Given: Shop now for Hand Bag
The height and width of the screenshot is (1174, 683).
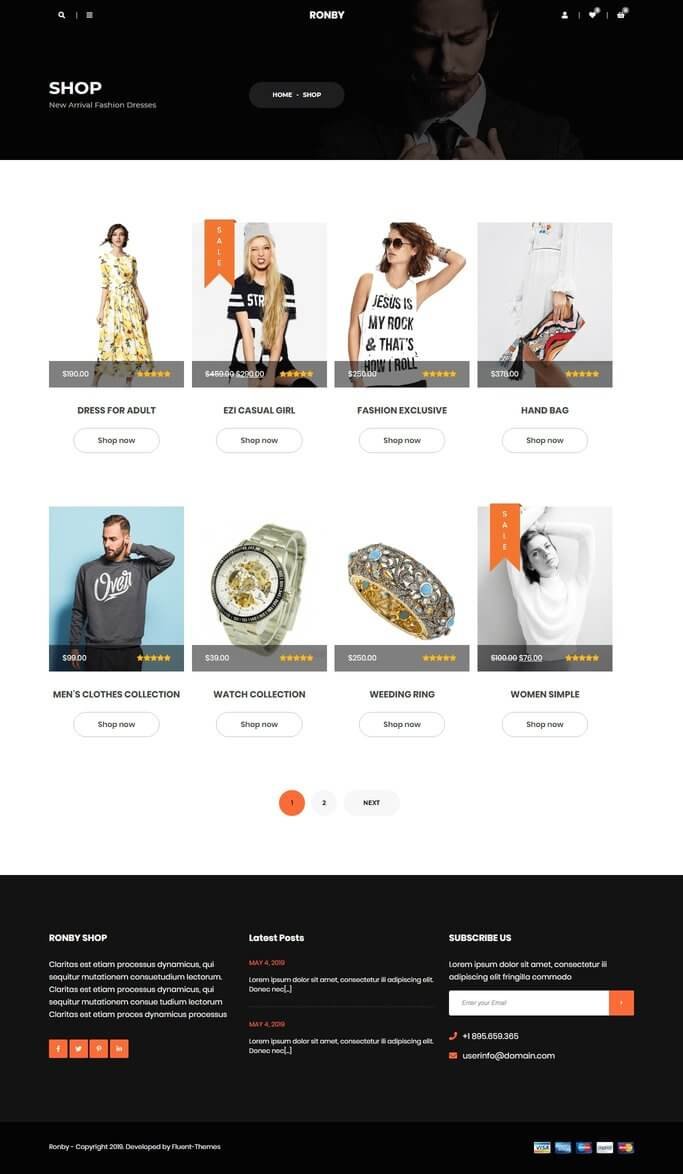Looking at the screenshot, I should point(544,440).
